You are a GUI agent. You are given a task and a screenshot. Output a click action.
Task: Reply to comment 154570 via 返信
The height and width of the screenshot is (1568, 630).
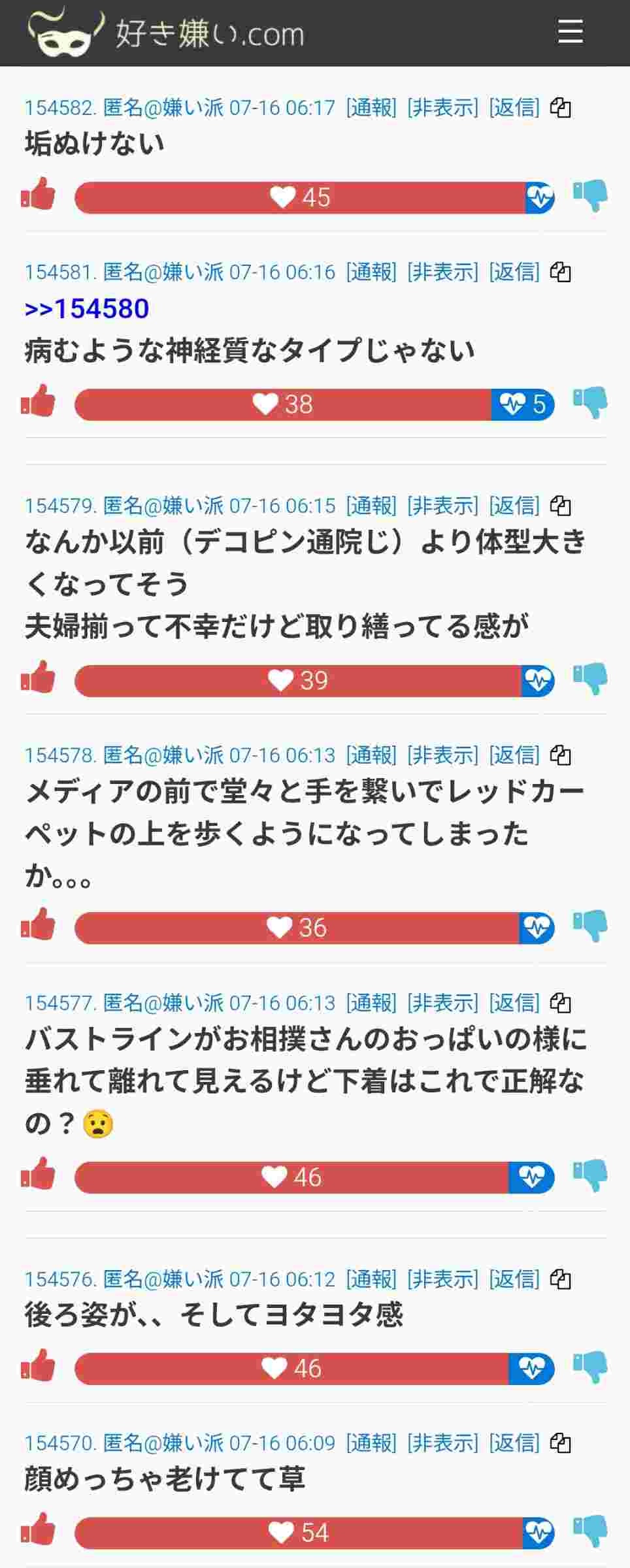(x=514, y=1443)
